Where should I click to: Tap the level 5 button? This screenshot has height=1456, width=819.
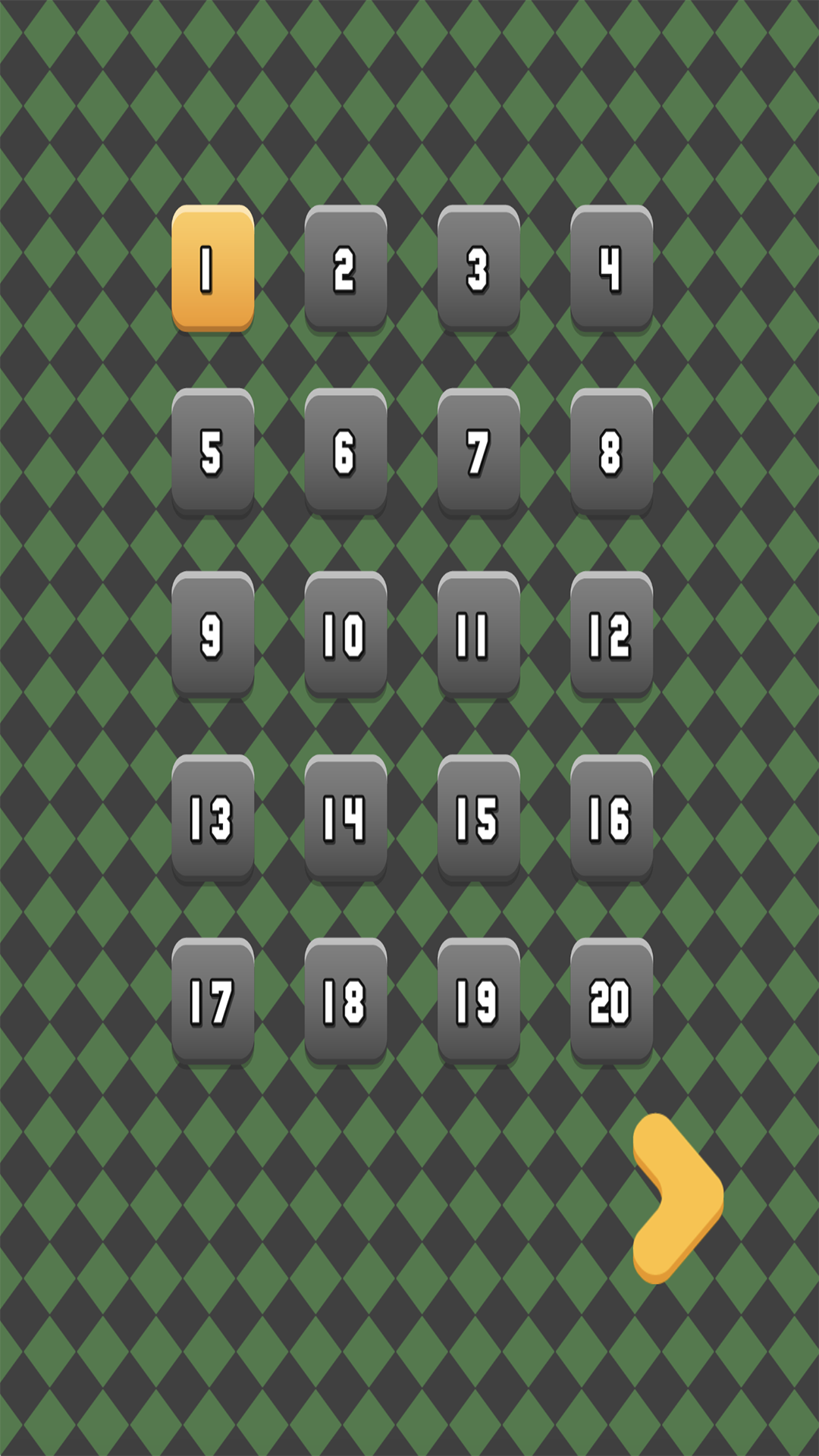coord(212,451)
